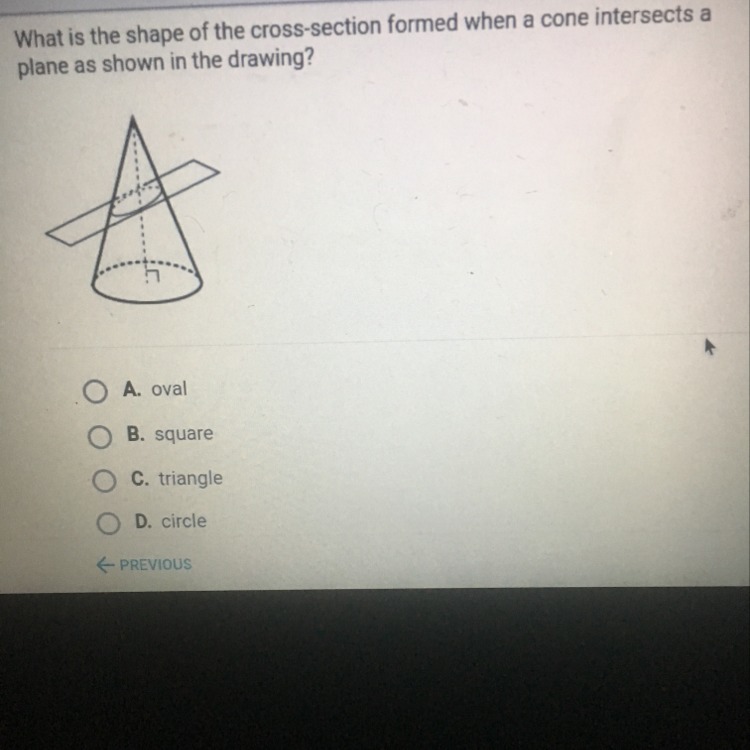Image resolution: width=750 pixels, height=750 pixels.
Task: Select answer A. oval
Action: coord(94,392)
